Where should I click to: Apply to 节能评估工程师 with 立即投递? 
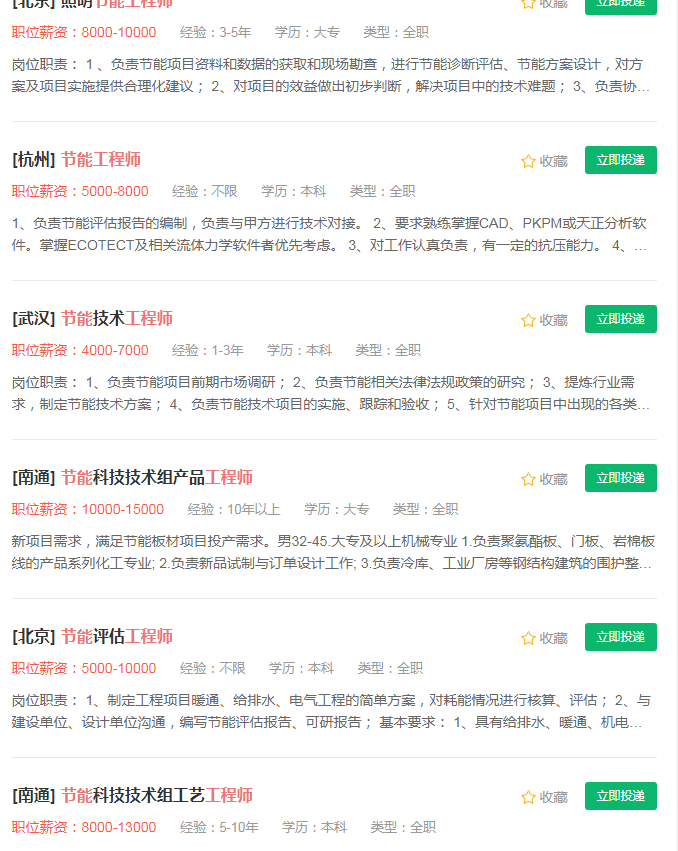620,637
